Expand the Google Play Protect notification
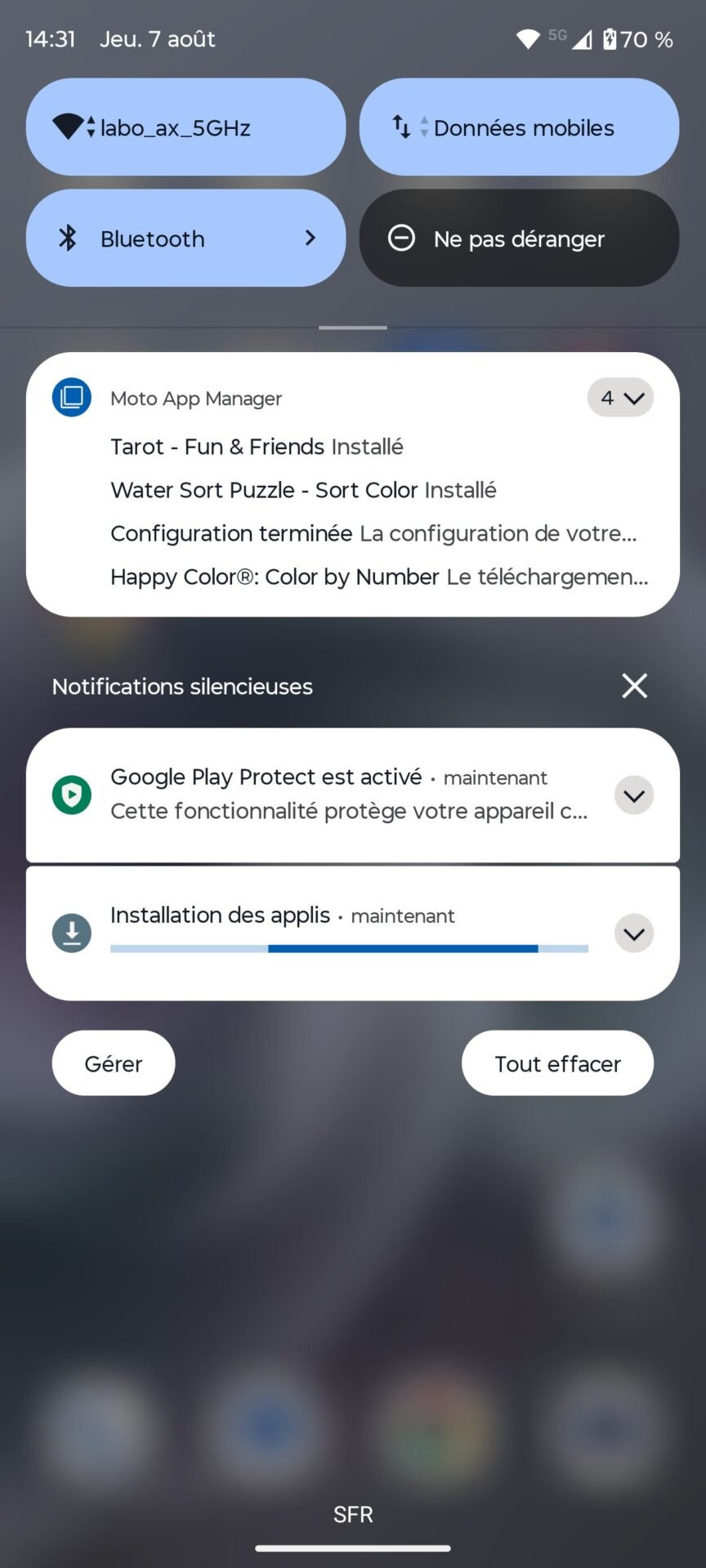Image resolution: width=706 pixels, height=1568 pixels. (x=634, y=795)
